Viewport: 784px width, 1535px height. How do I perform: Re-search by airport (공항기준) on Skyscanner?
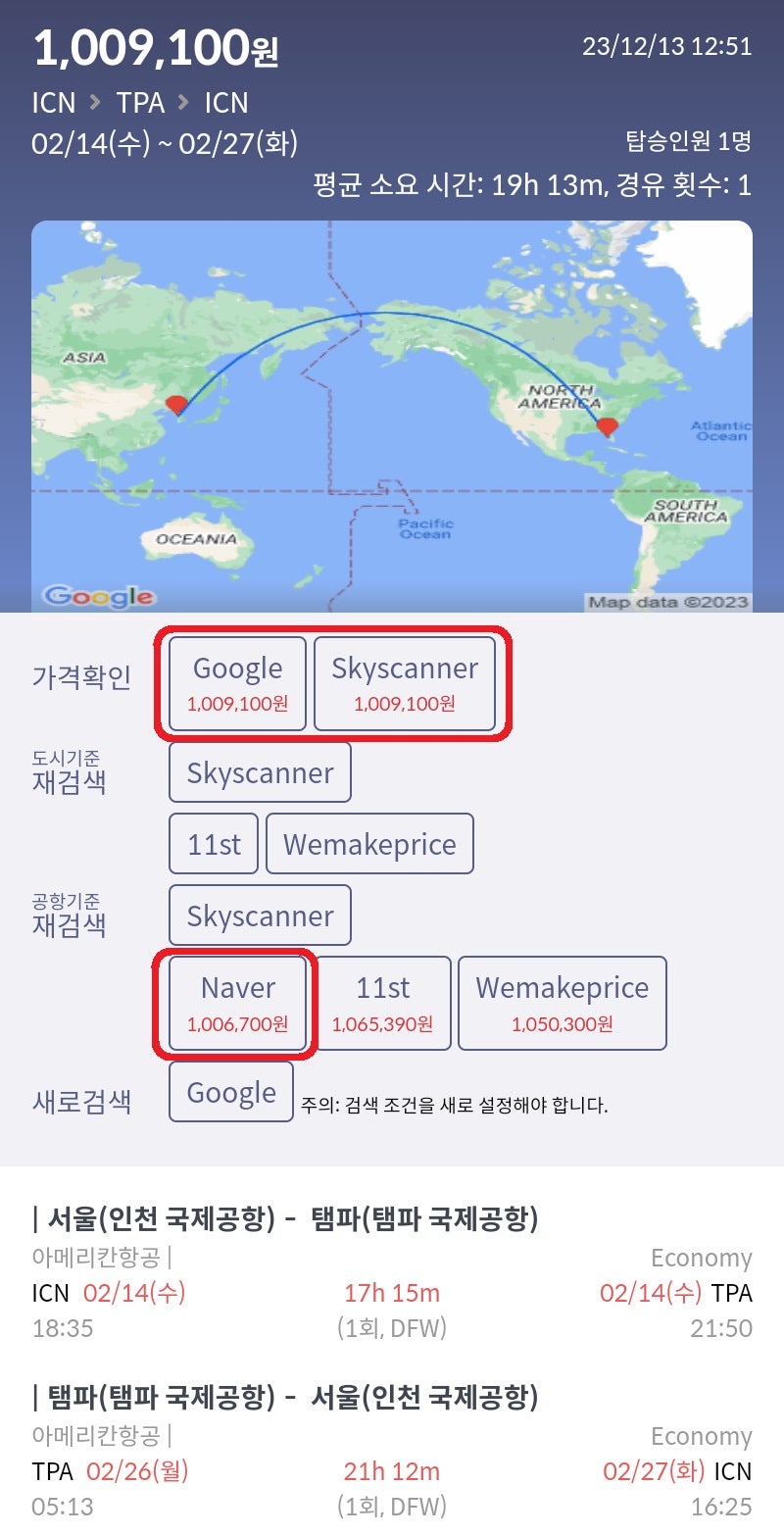pos(260,916)
